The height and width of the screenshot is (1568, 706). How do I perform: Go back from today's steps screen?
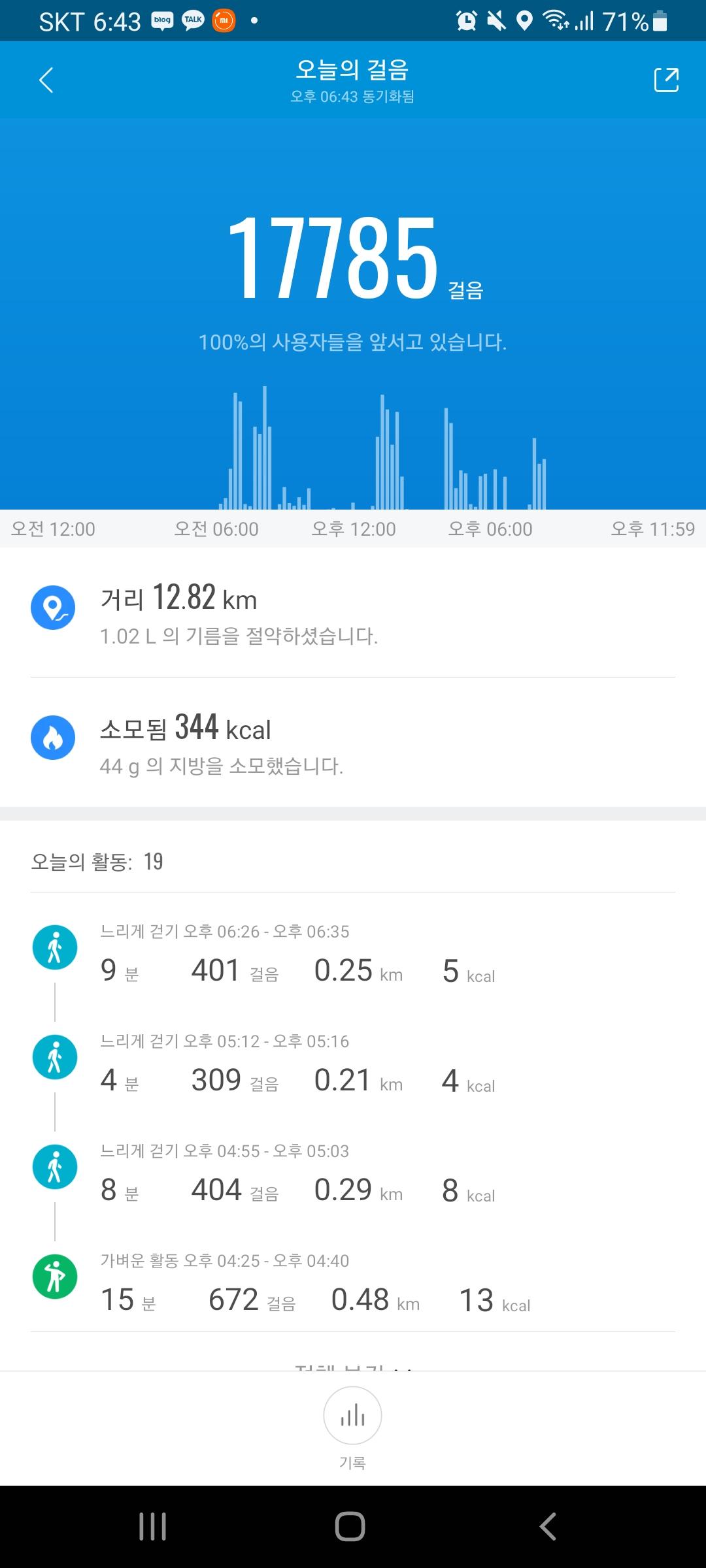[46, 80]
